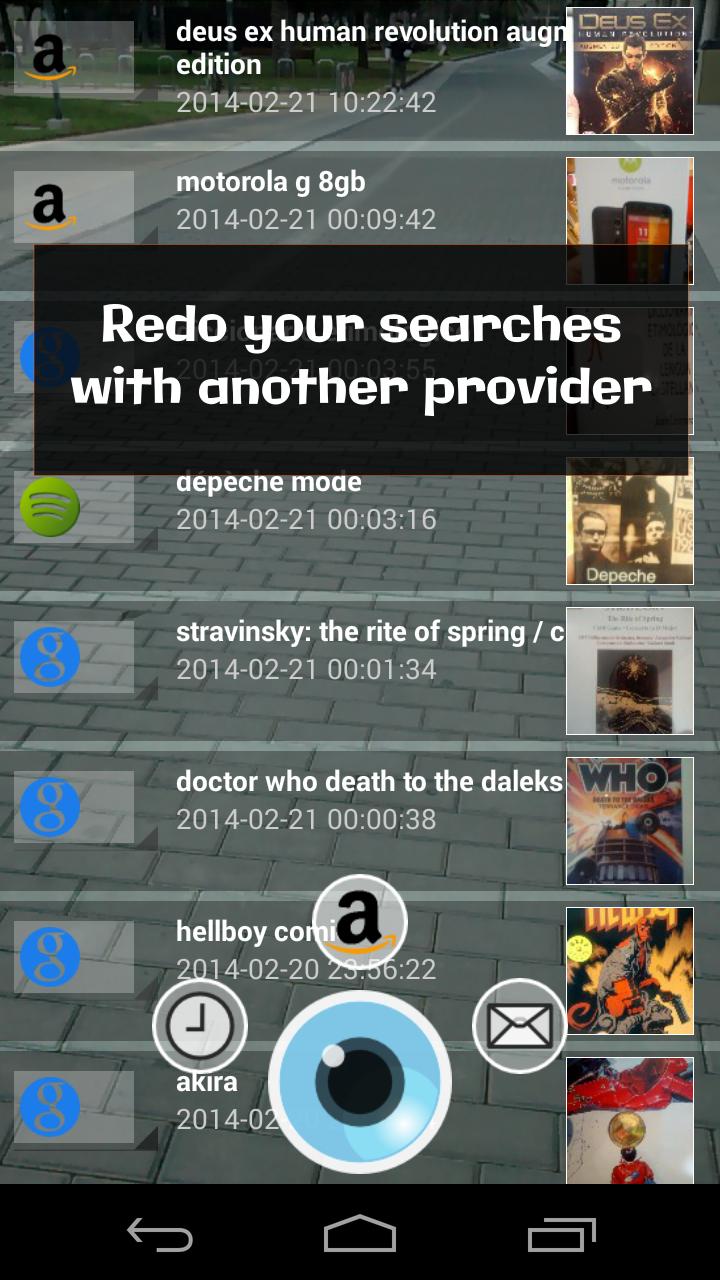The width and height of the screenshot is (720, 1280).
Task: View the Doctor Who book cover thumbnail
Action: [630, 821]
